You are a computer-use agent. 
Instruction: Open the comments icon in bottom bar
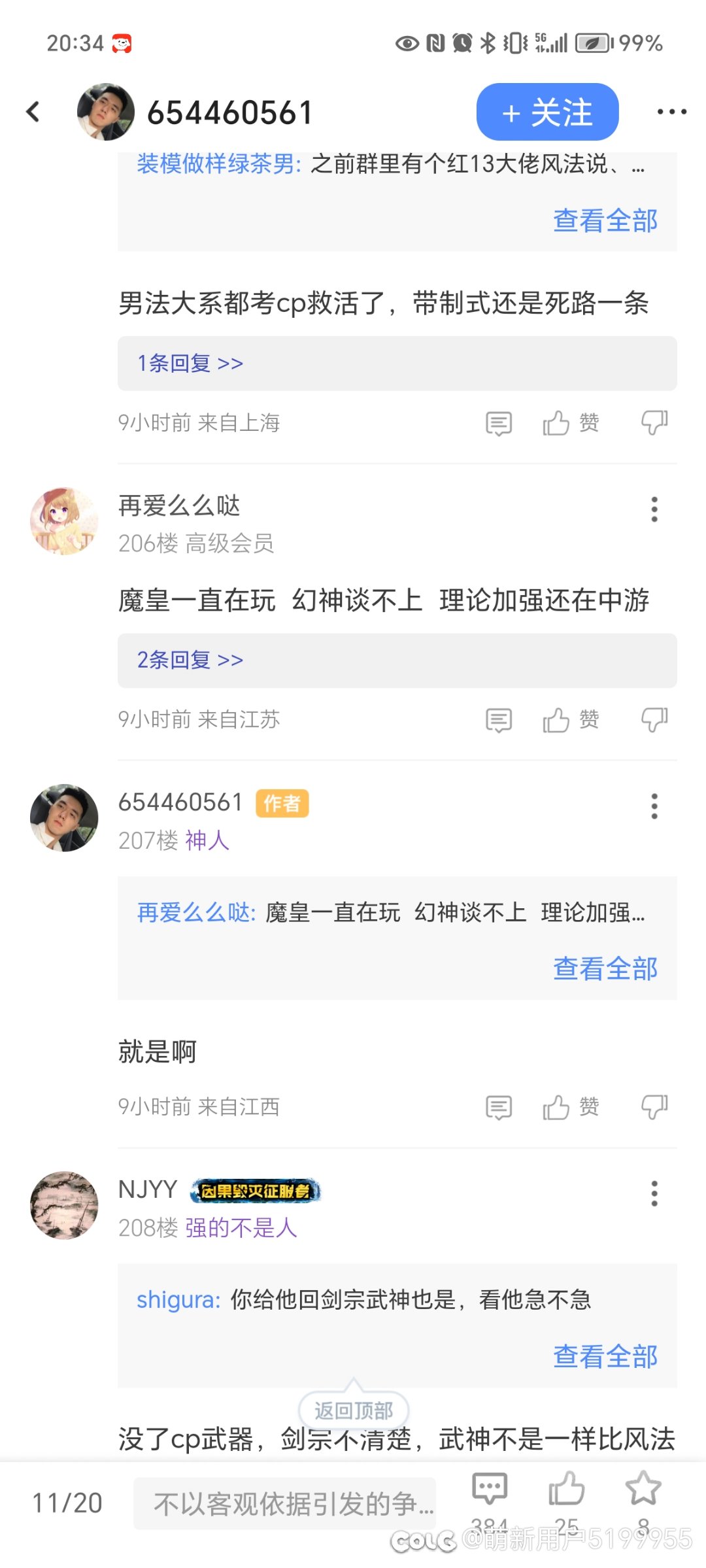pos(490,1489)
